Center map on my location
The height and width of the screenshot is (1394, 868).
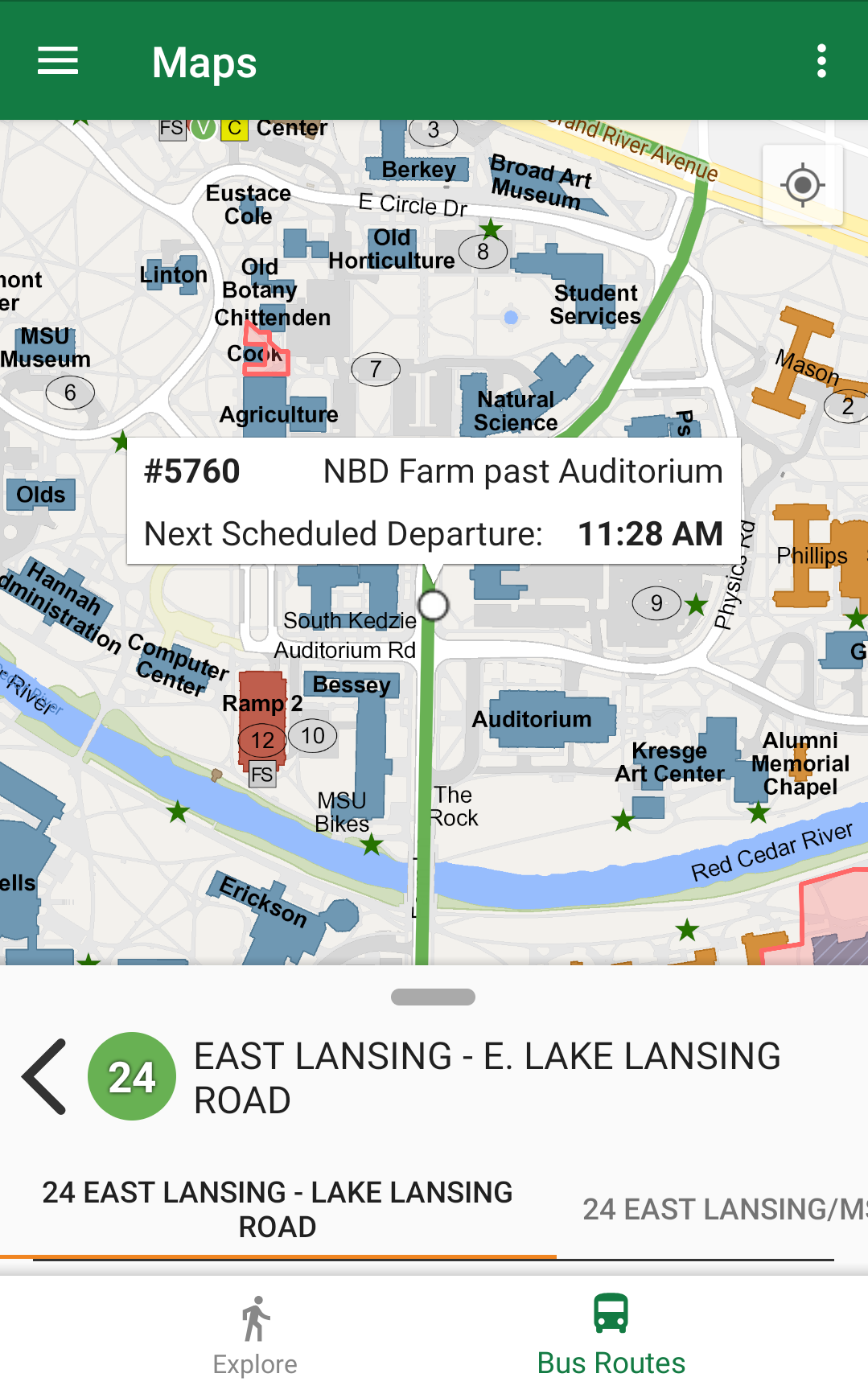point(802,186)
